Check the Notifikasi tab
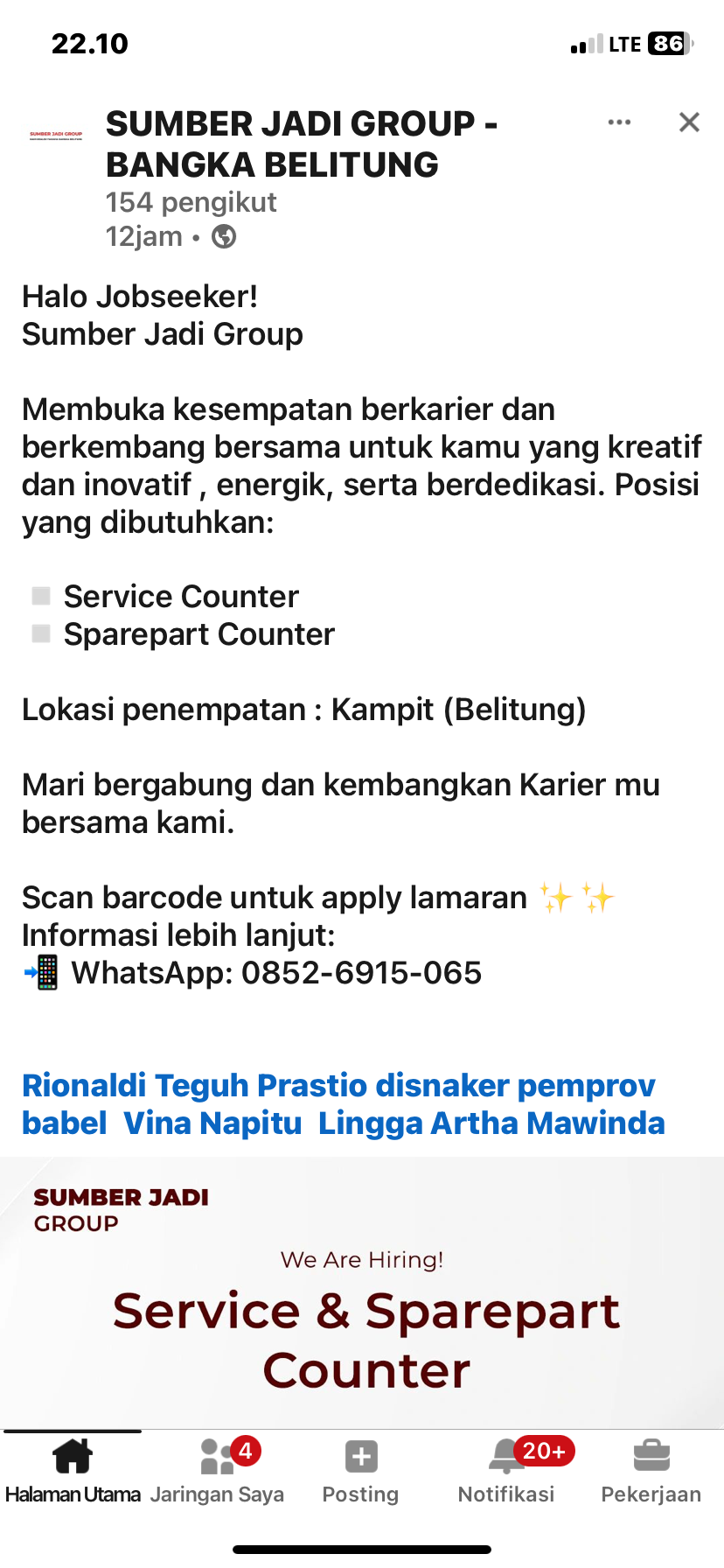Viewport: 724px width, 1568px height. click(x=506, y=1472)
